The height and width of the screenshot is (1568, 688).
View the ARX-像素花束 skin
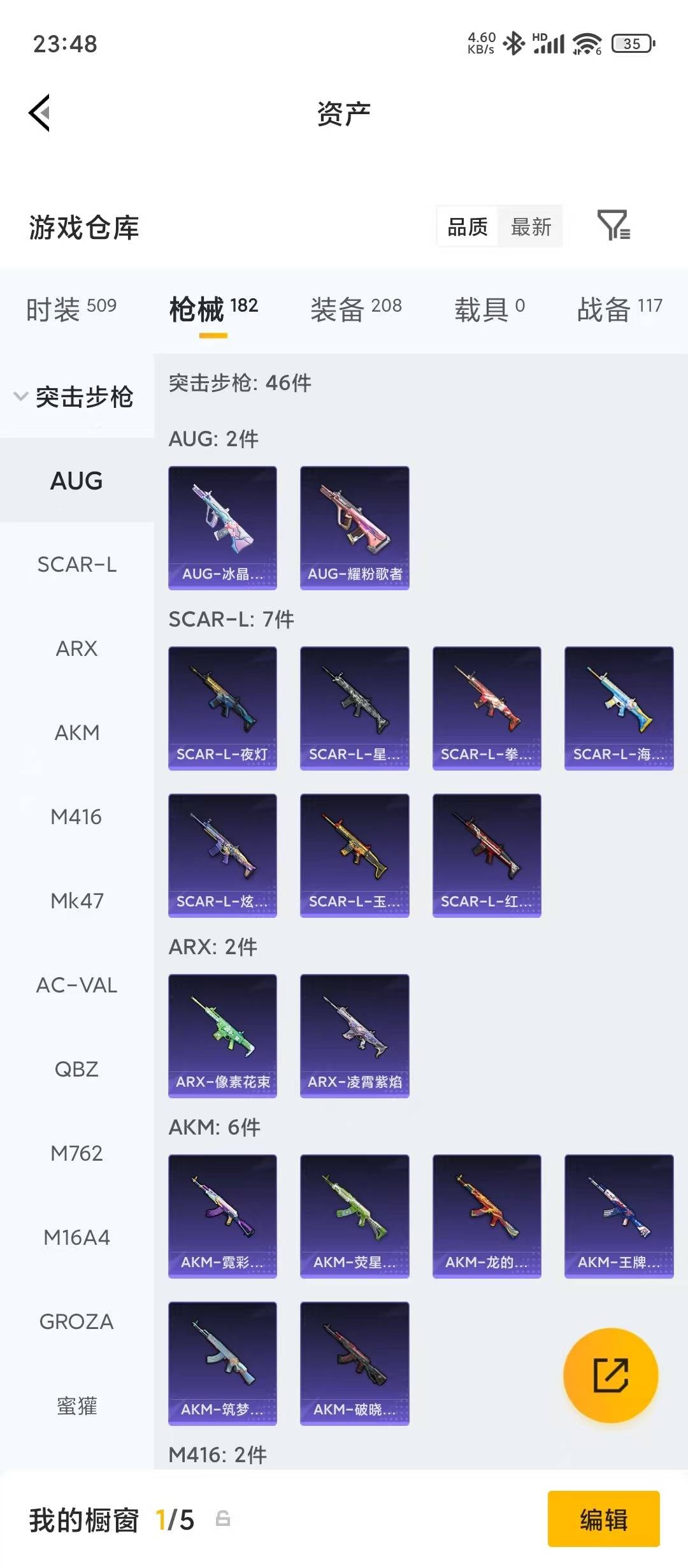coord(222,1036)
